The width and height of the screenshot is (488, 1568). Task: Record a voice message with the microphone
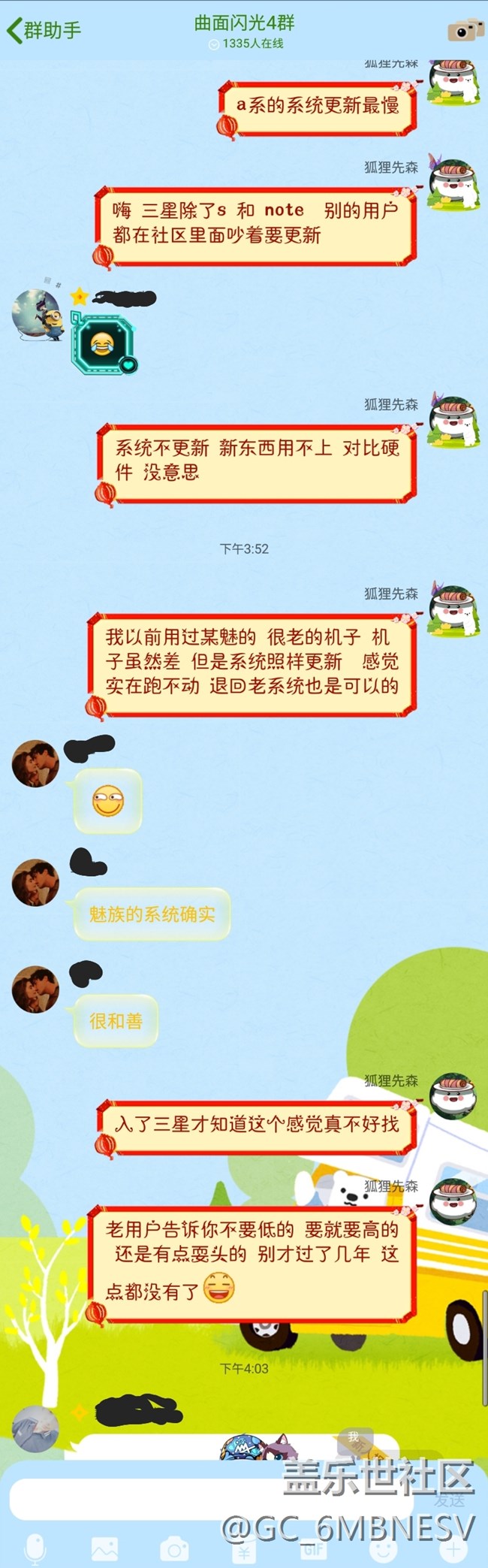point(35,1548)
